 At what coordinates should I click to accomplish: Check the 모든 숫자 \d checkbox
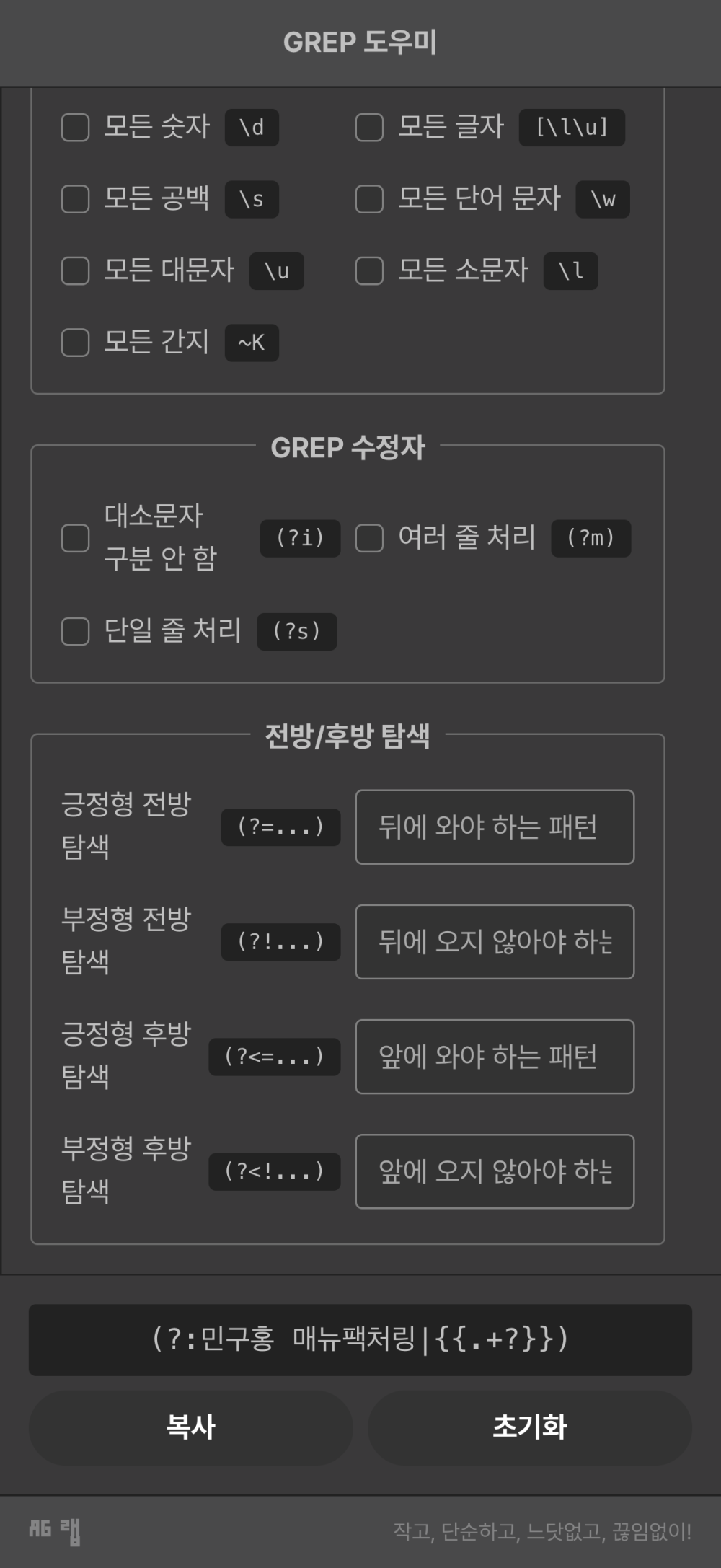coord(75,128)
